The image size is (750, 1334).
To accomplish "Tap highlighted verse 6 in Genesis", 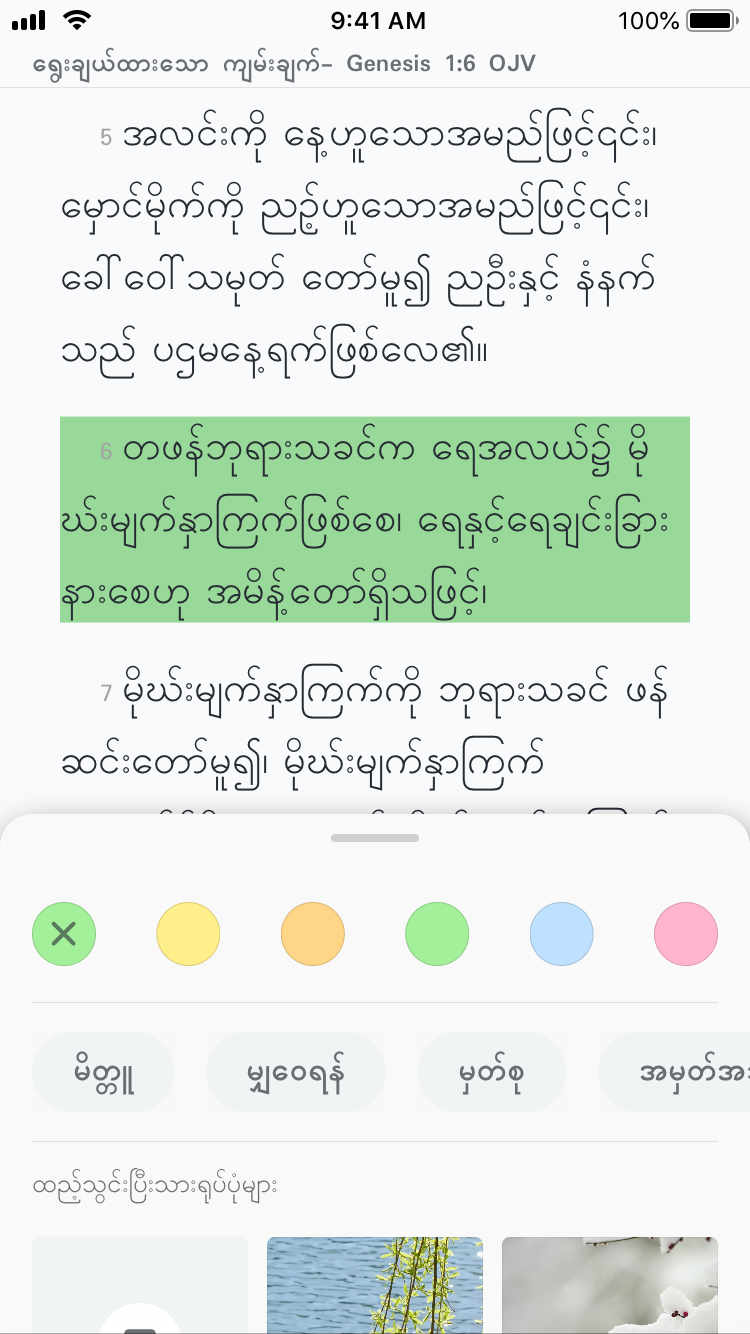I will (x=375, y=520).
